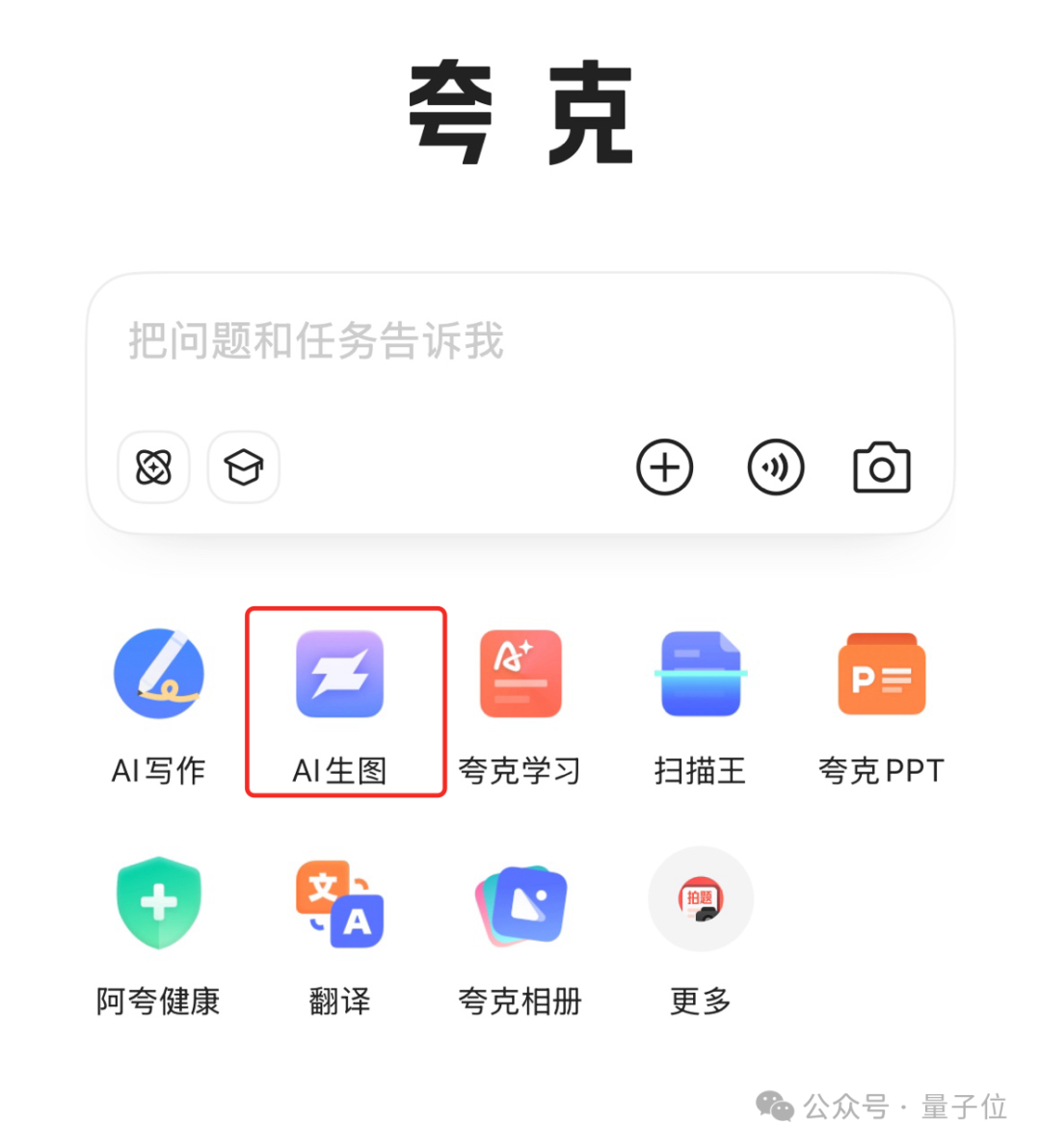Viewport: 1041px width, 1148px height.
Task: Open the AI deep thinking atom icon
Action: (x=154, y=467)
